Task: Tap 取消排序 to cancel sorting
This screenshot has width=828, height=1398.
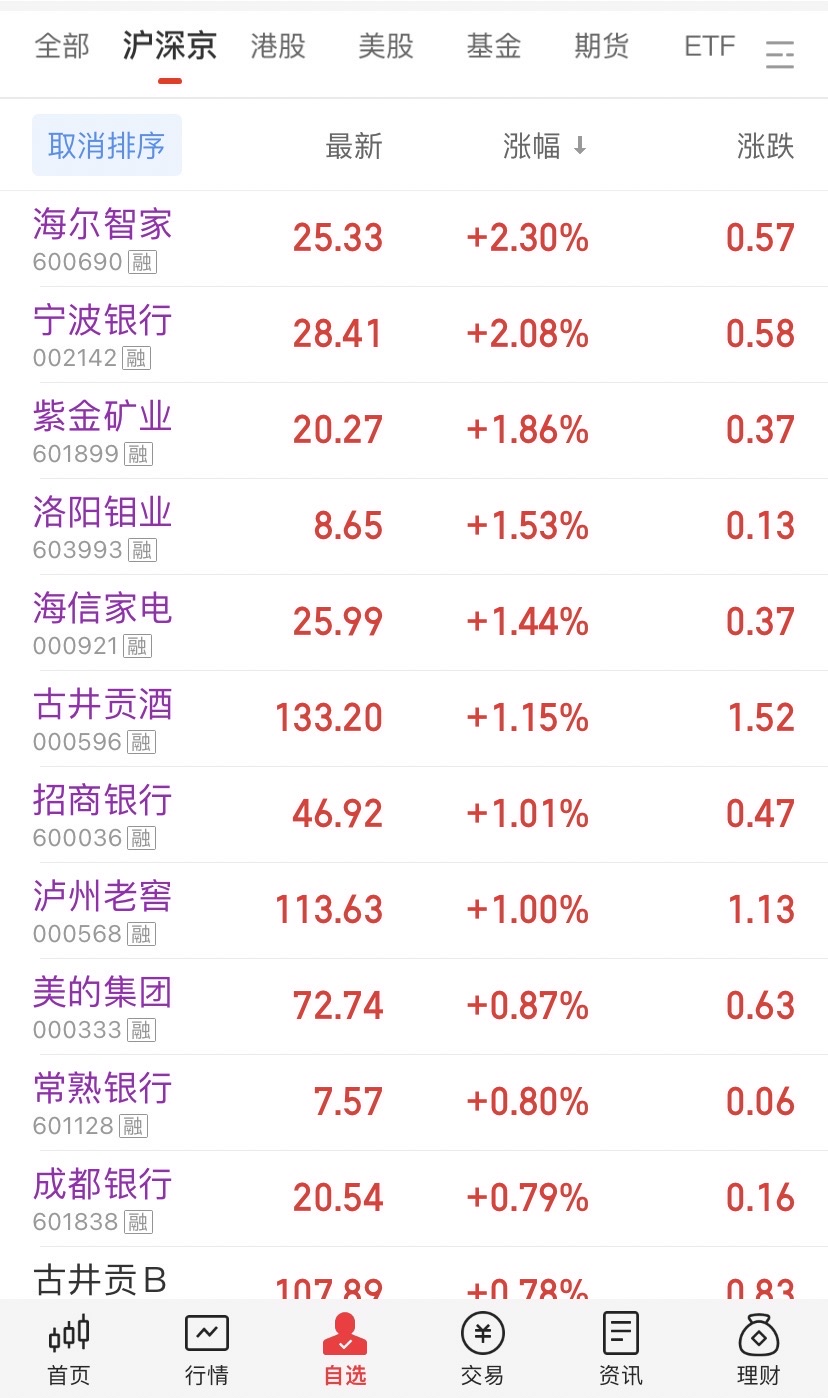Action: pyautogui.click(x=107, y=146)
